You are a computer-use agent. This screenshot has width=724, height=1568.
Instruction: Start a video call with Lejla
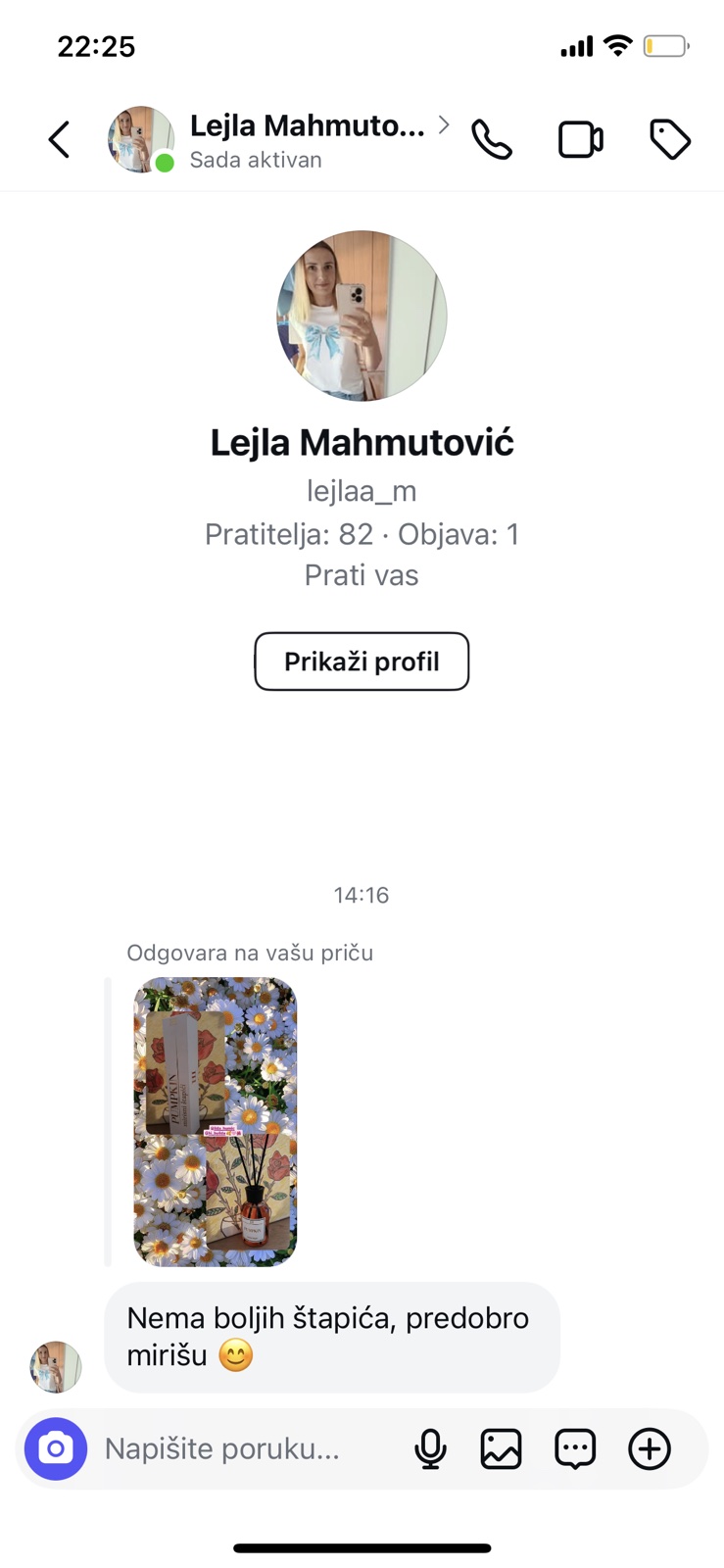[x=580, y=140]
